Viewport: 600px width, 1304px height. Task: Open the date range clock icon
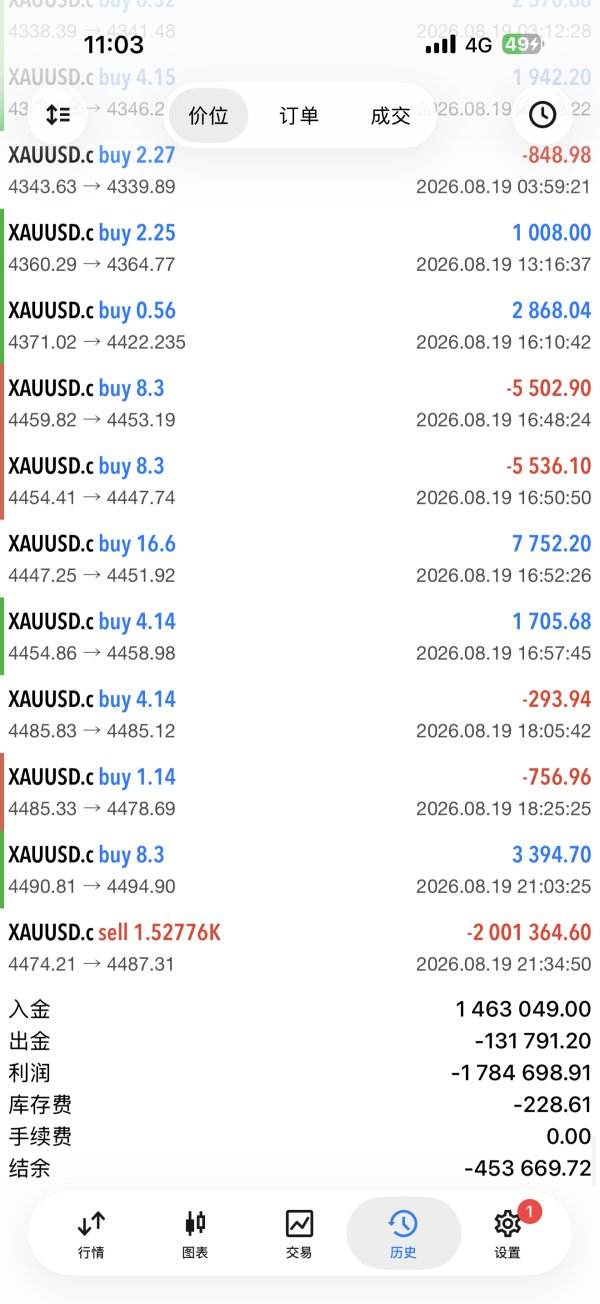click(x=542, y=115)
